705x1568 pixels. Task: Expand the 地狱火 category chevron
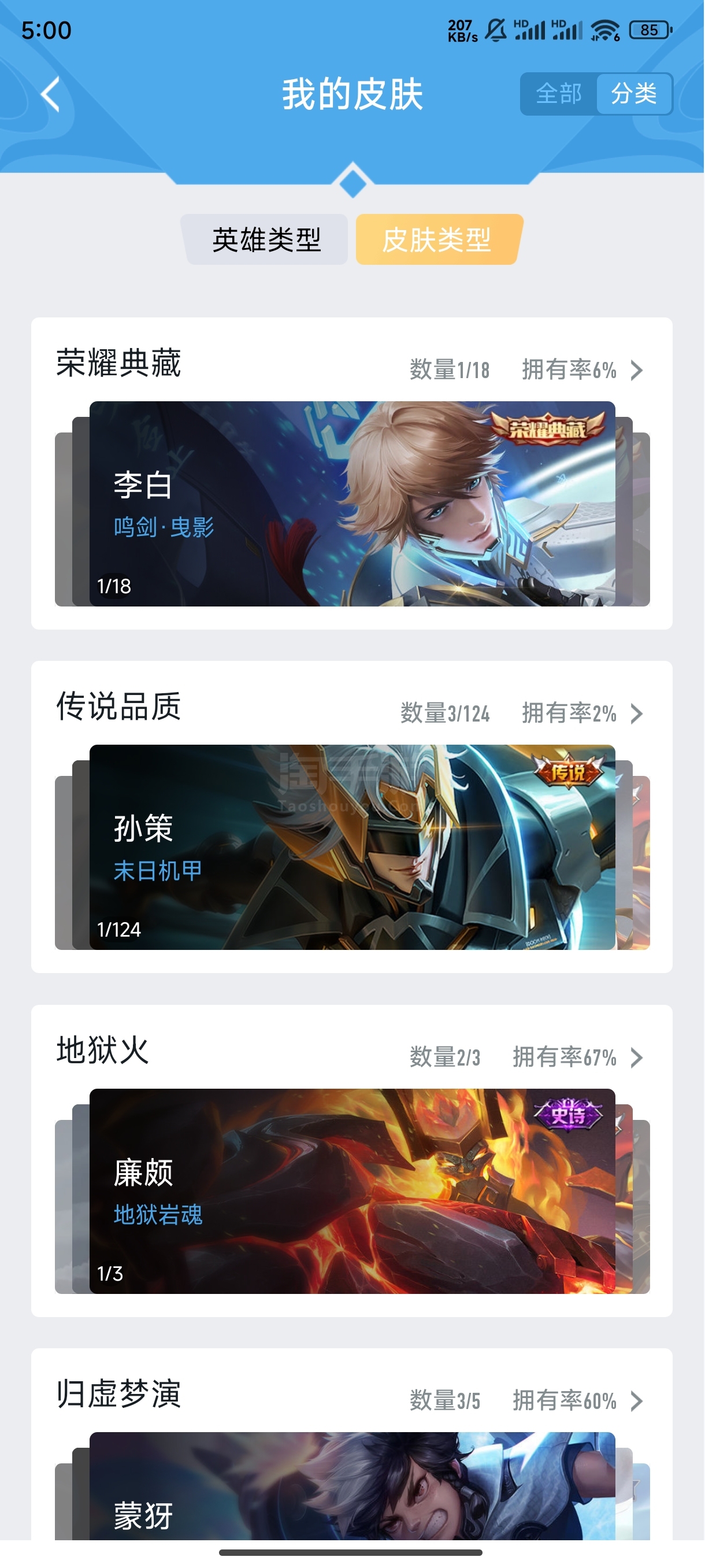tap(636, 1057)
